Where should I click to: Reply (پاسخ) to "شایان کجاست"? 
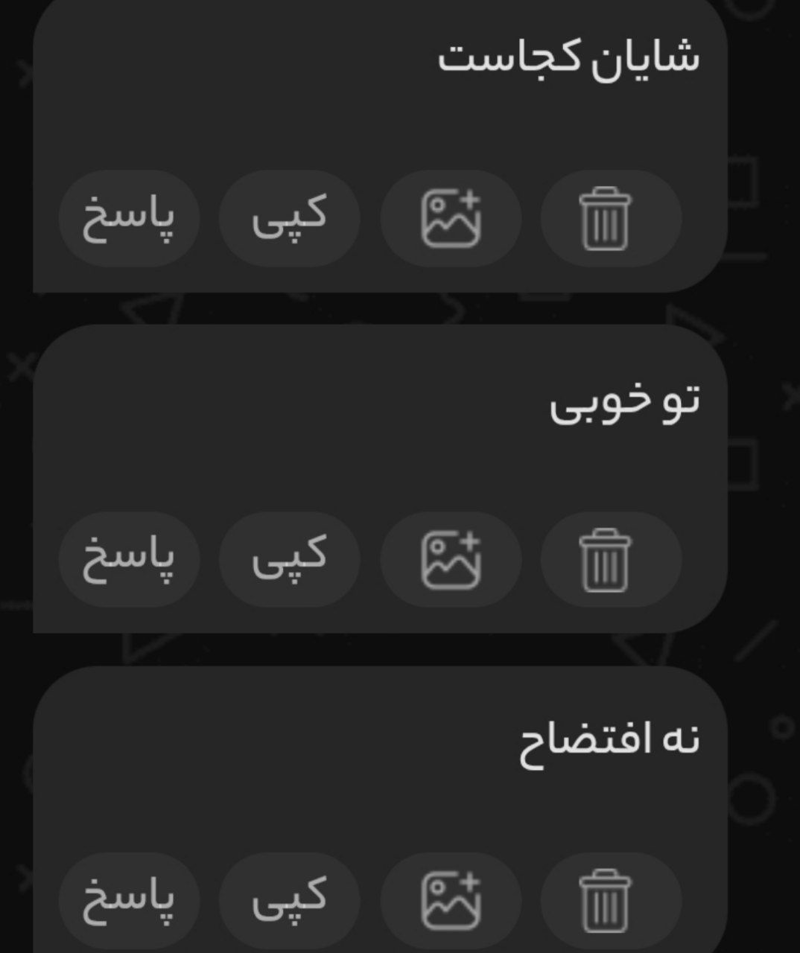point(128,220)
